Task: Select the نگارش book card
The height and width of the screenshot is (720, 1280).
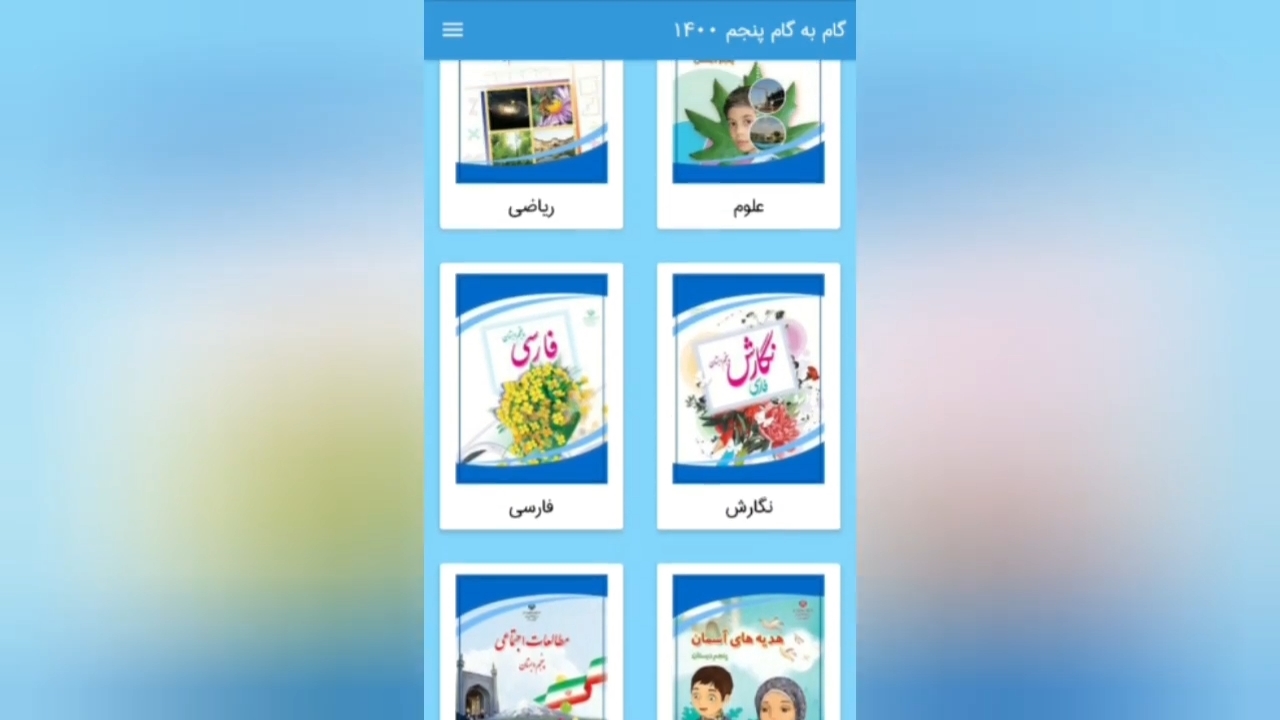Action: [748, 395]
